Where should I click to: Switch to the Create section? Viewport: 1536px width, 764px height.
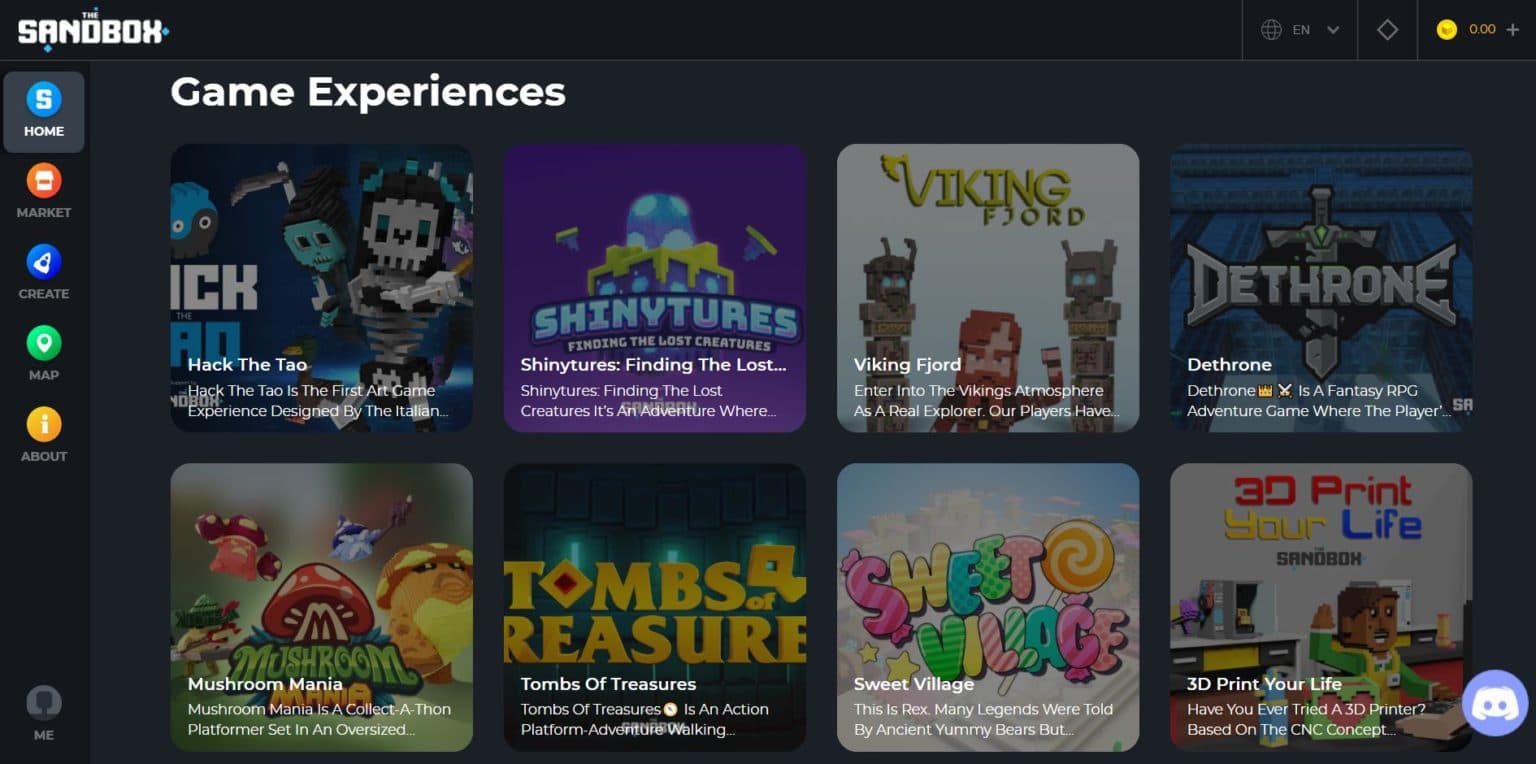[43, 273]
